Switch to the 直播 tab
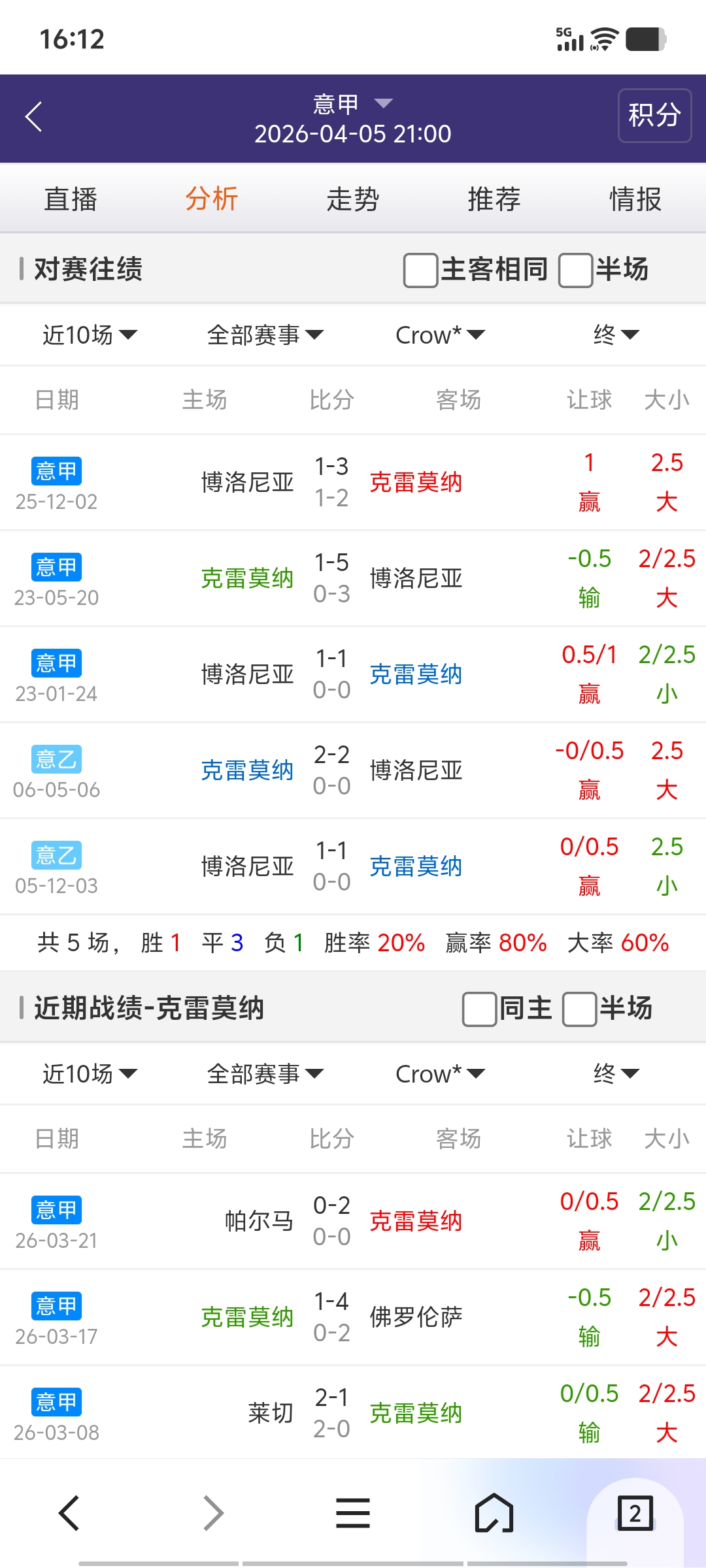 [71, 199]
